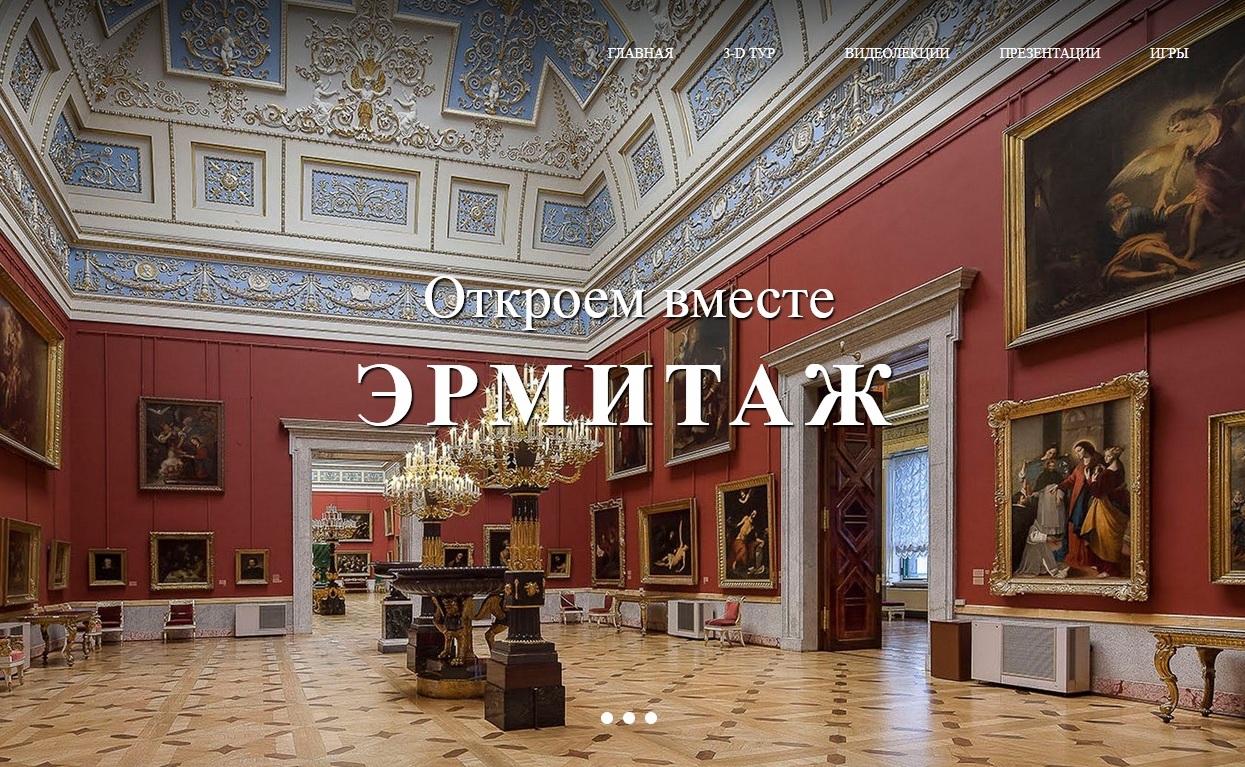Select the first slider dot
This screenshot has width=1245, height=767.
click(x=607, y=718)
